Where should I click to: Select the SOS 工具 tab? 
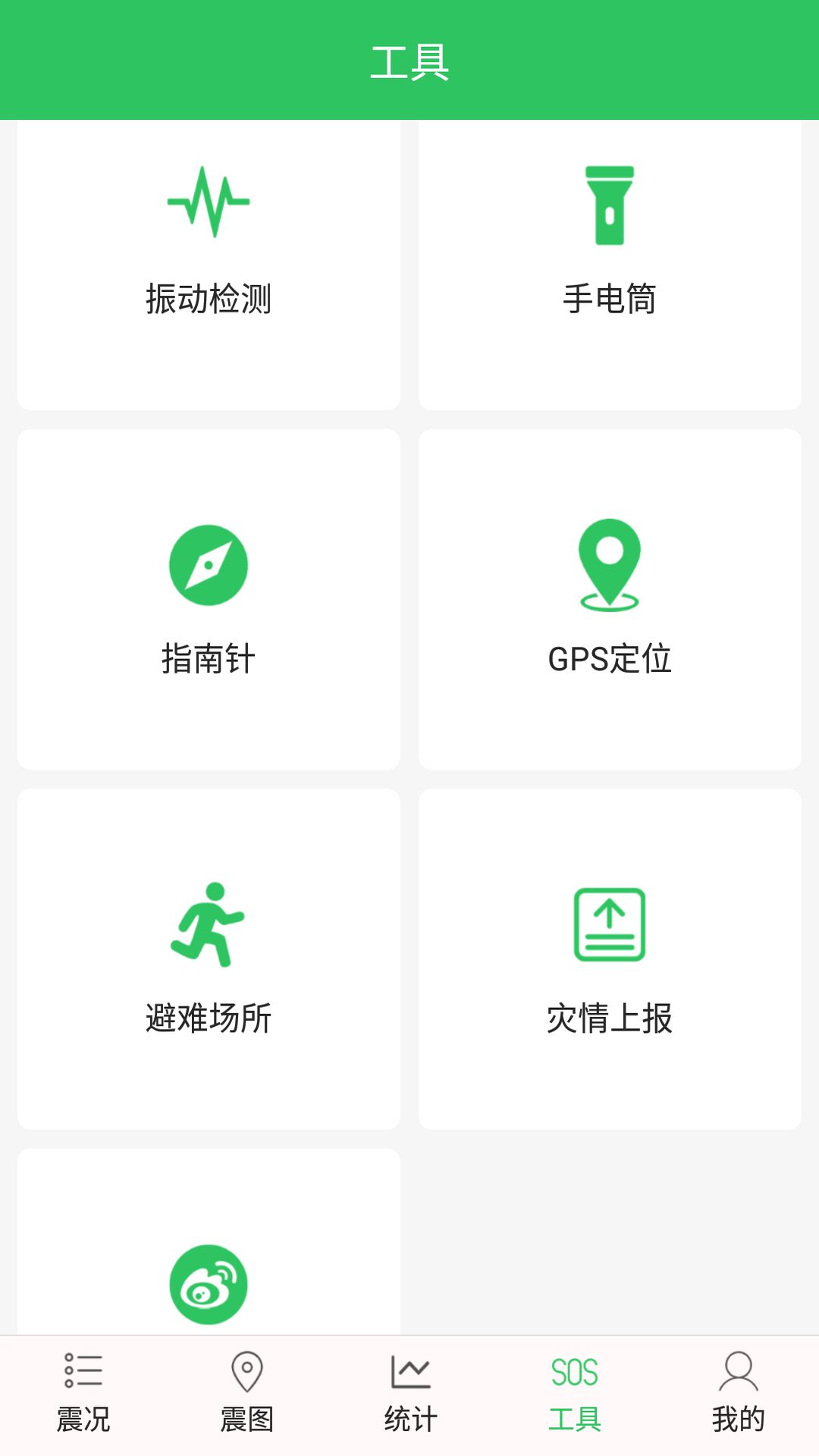[x=573, y=1395]
